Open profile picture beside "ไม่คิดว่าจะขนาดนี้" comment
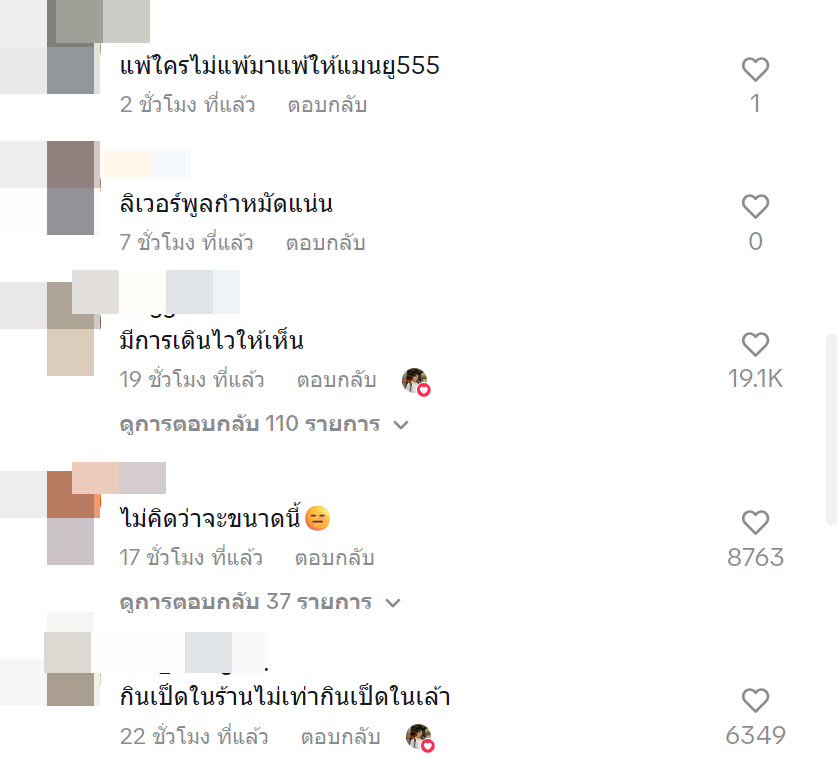The width and height of the screenshot is (837, 759). pyautogui.click(x=70, y=517)
